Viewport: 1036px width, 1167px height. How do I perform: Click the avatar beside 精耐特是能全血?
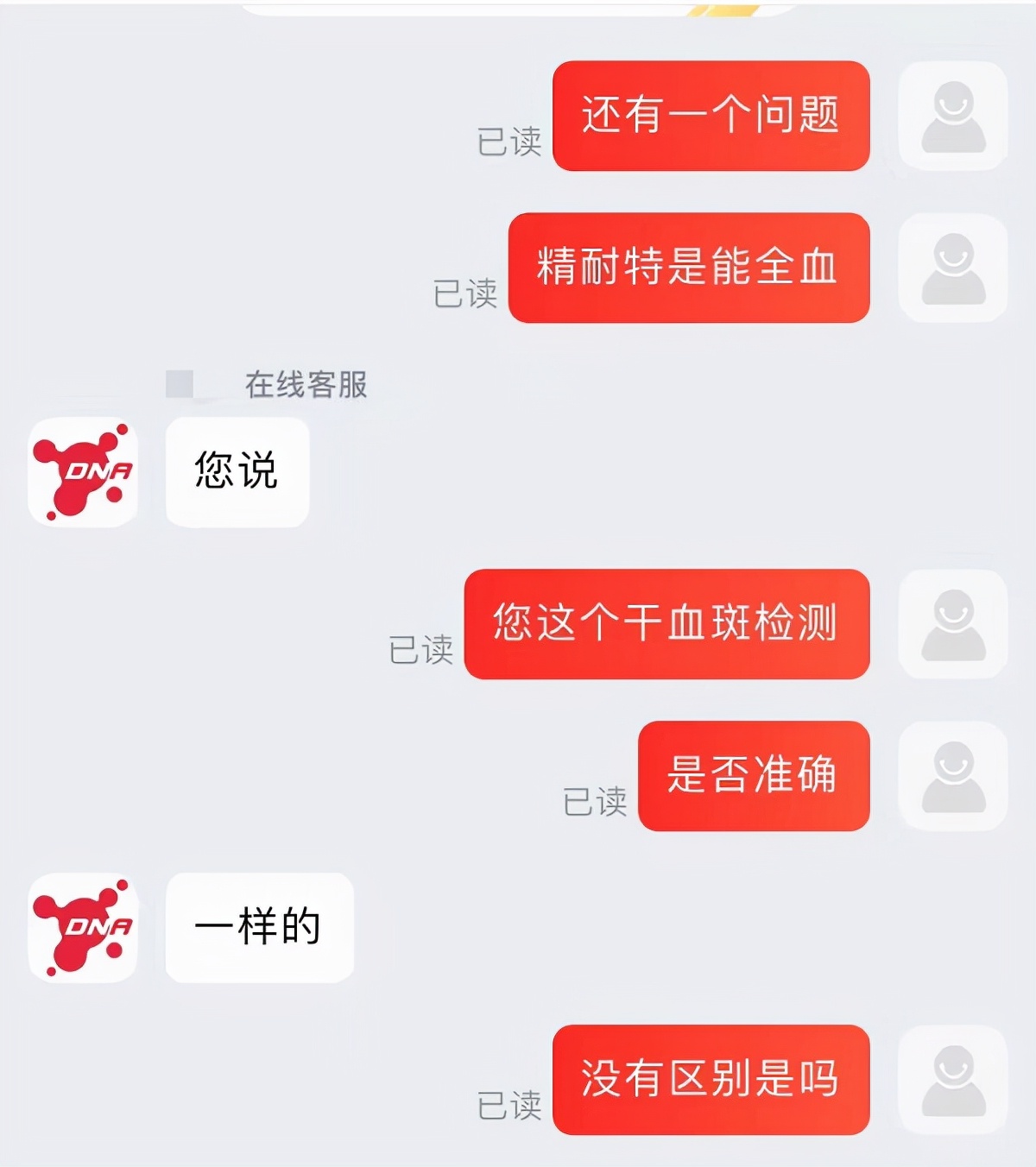click(952, 268)
